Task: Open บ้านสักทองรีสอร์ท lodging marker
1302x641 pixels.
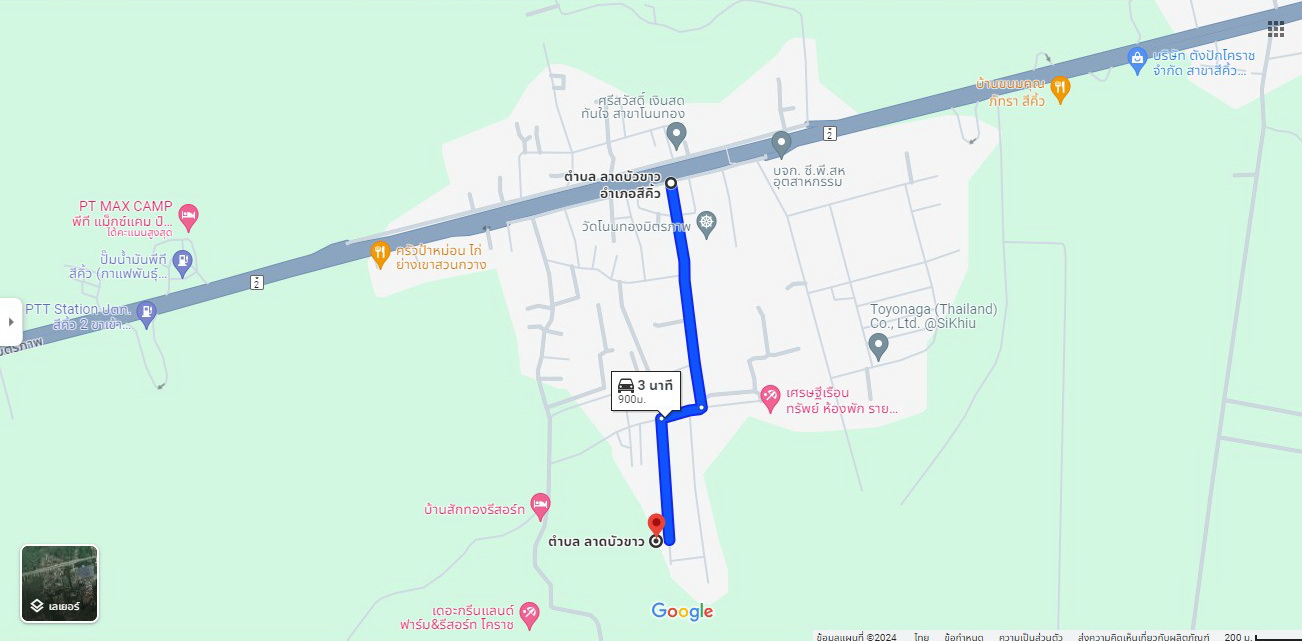Action: [540, 506]
